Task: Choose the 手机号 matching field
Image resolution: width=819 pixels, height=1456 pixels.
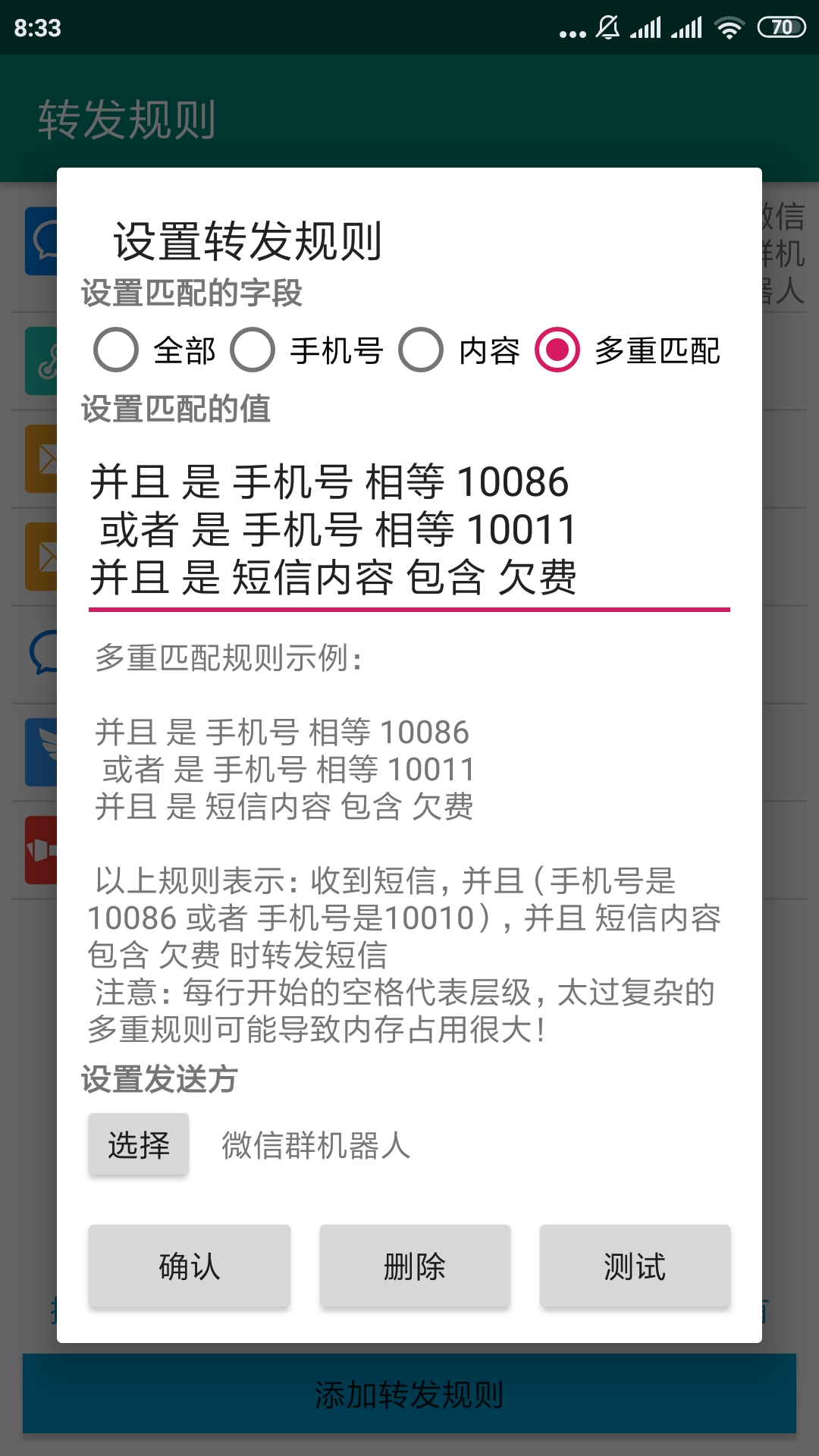Action: pos(307,350)
